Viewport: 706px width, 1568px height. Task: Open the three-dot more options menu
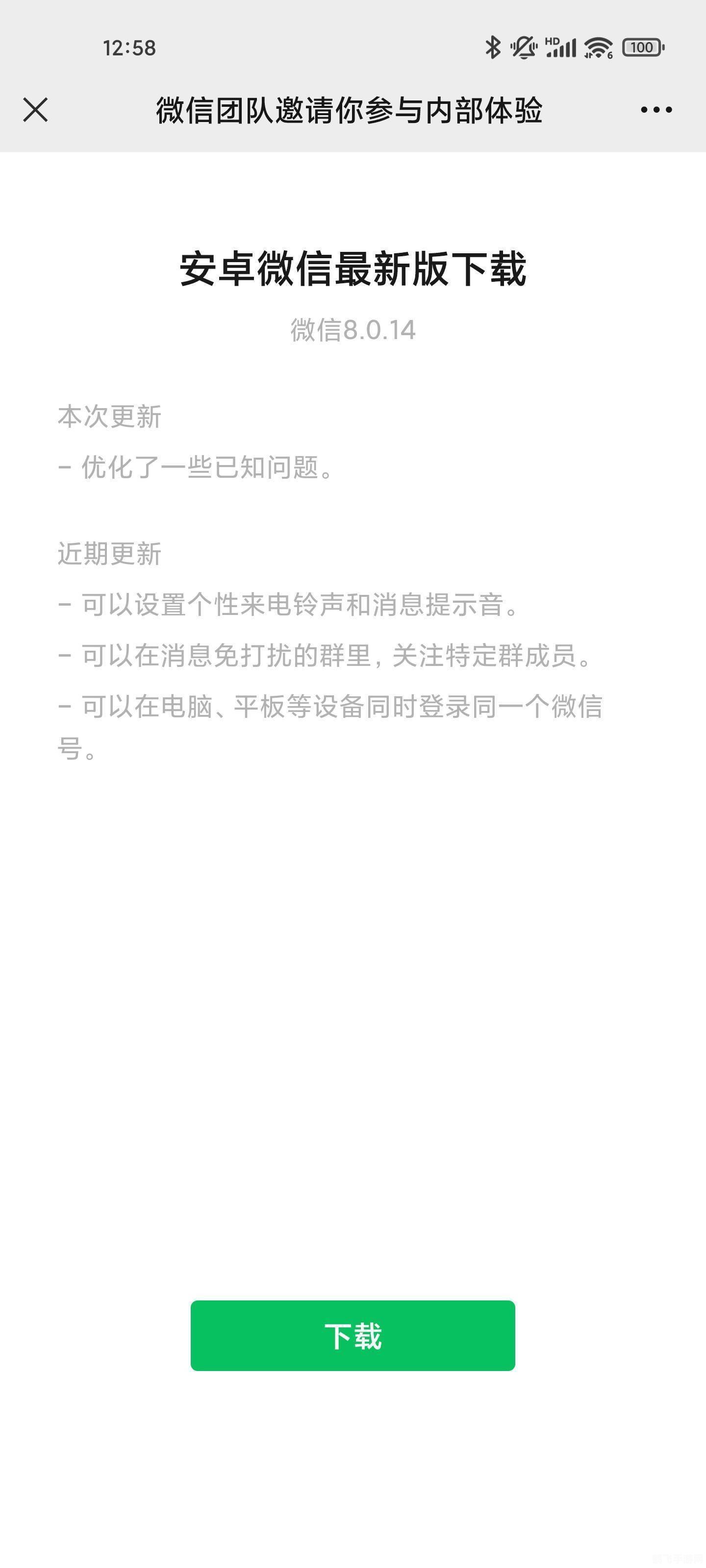point(656,110)
